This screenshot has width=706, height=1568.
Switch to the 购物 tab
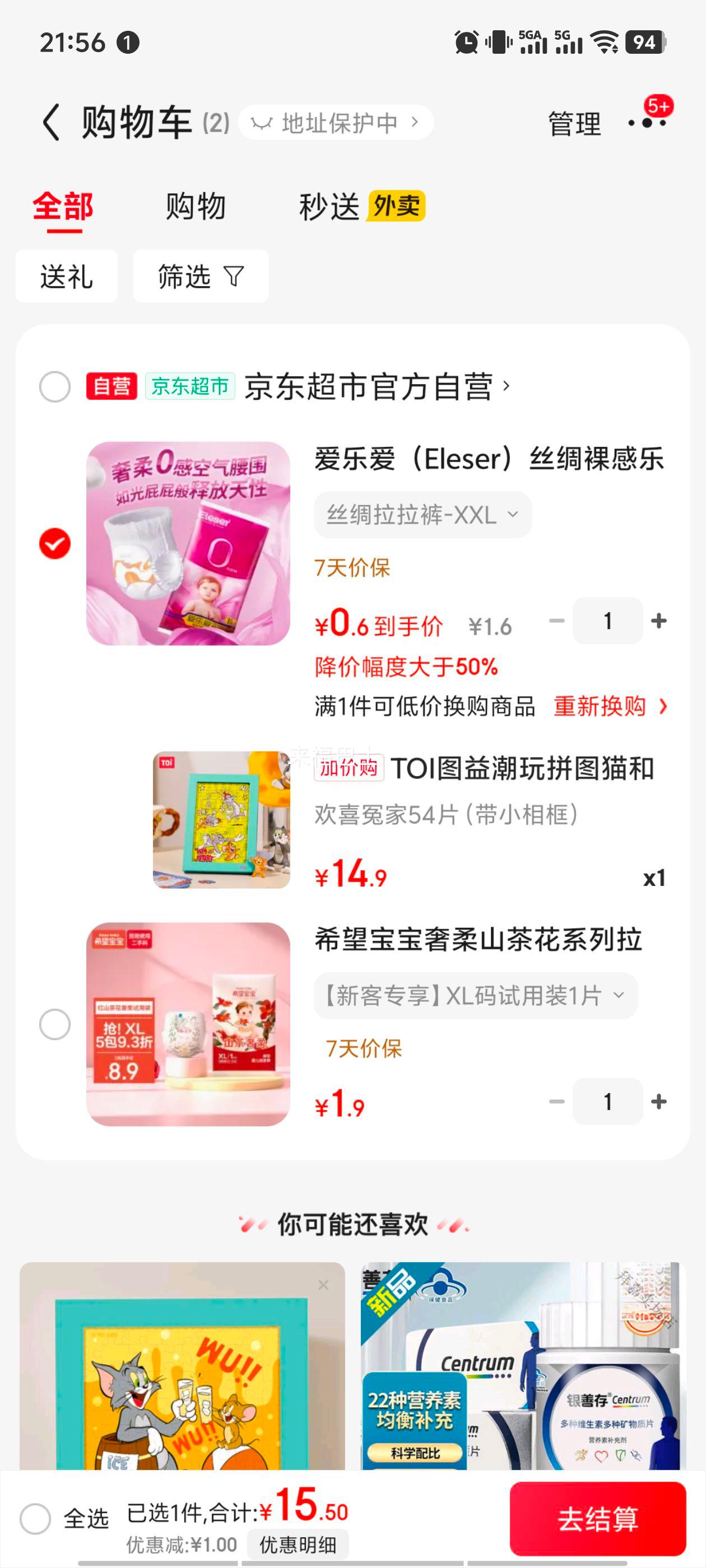pyautogui.click(x=196, y=207)
